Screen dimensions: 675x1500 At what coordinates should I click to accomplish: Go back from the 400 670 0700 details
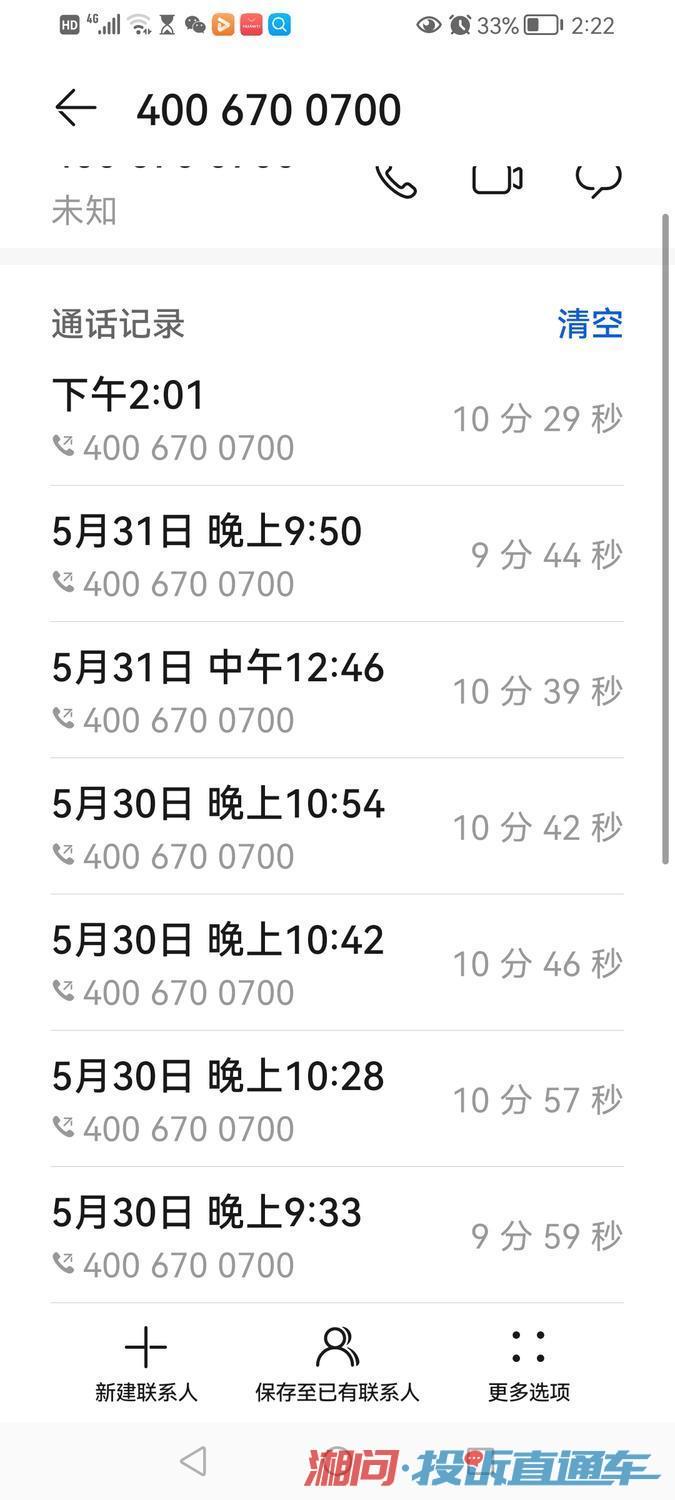click(x=76, y=108)
